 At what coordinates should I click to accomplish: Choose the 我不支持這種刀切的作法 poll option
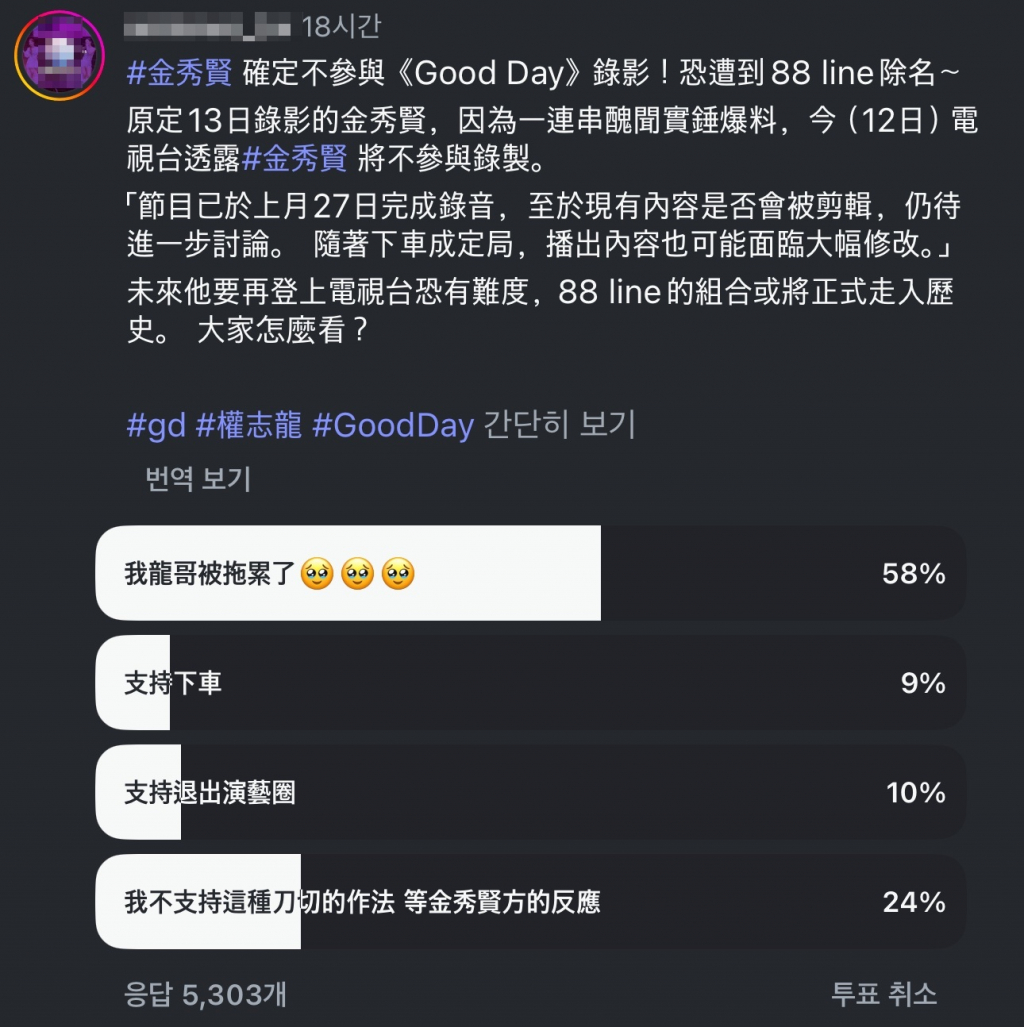(x=530, y=902)
